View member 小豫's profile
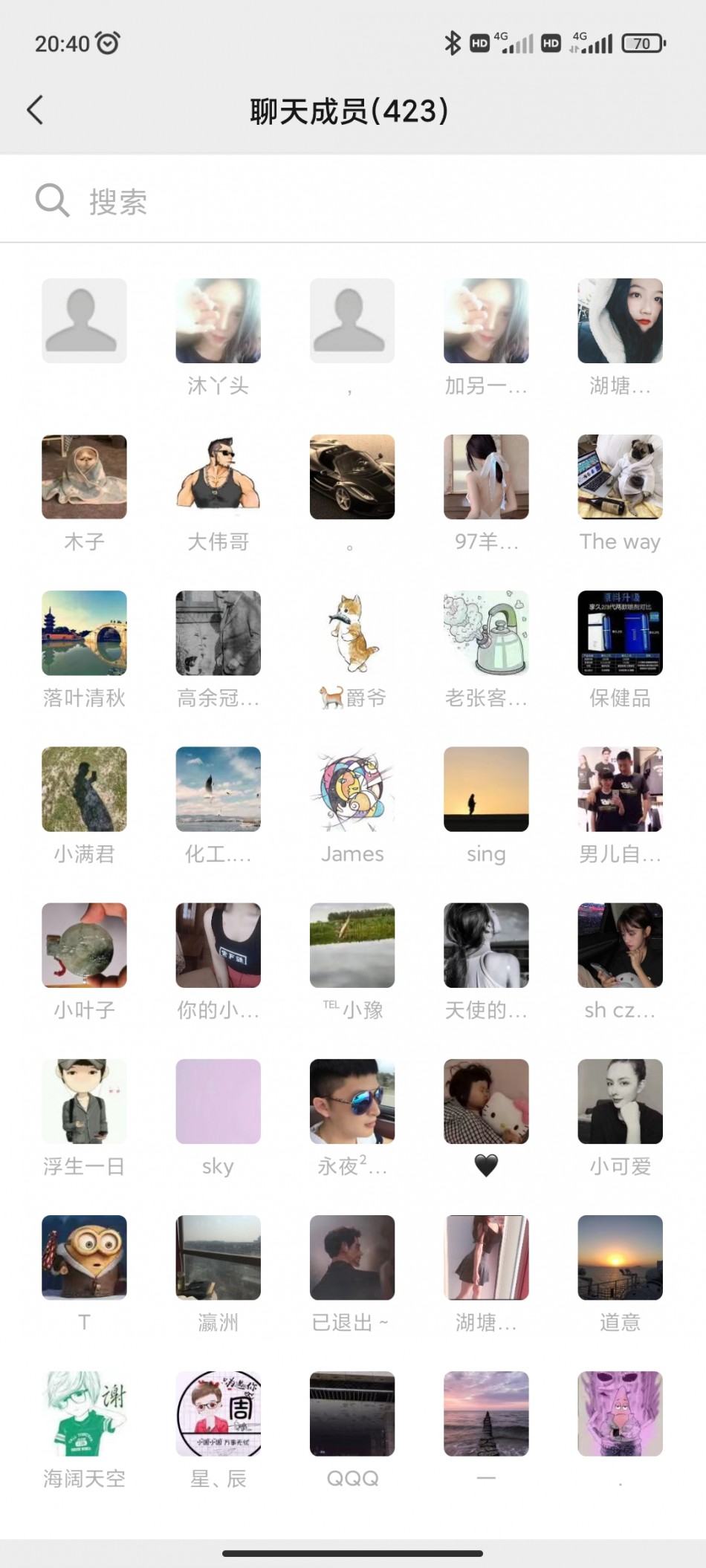 [x=352, y=945]
